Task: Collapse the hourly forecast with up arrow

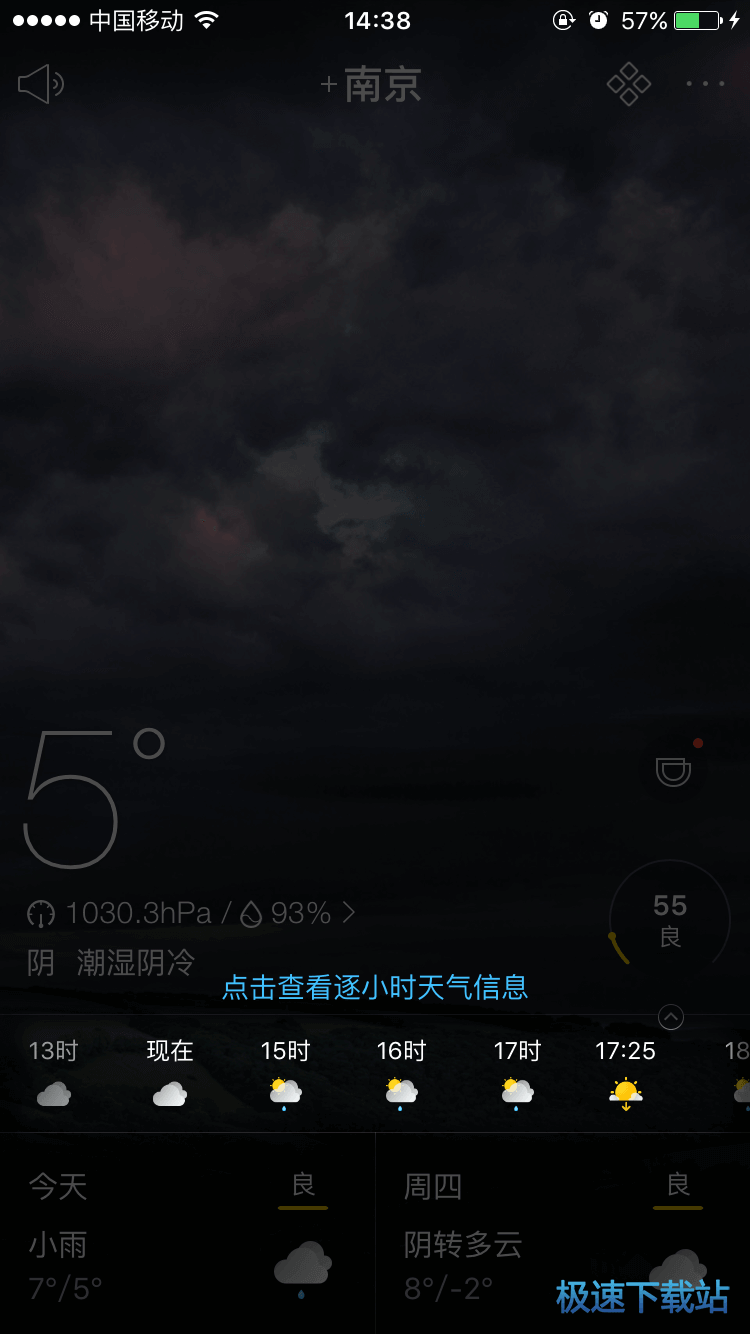Action: pos(671,1018)
